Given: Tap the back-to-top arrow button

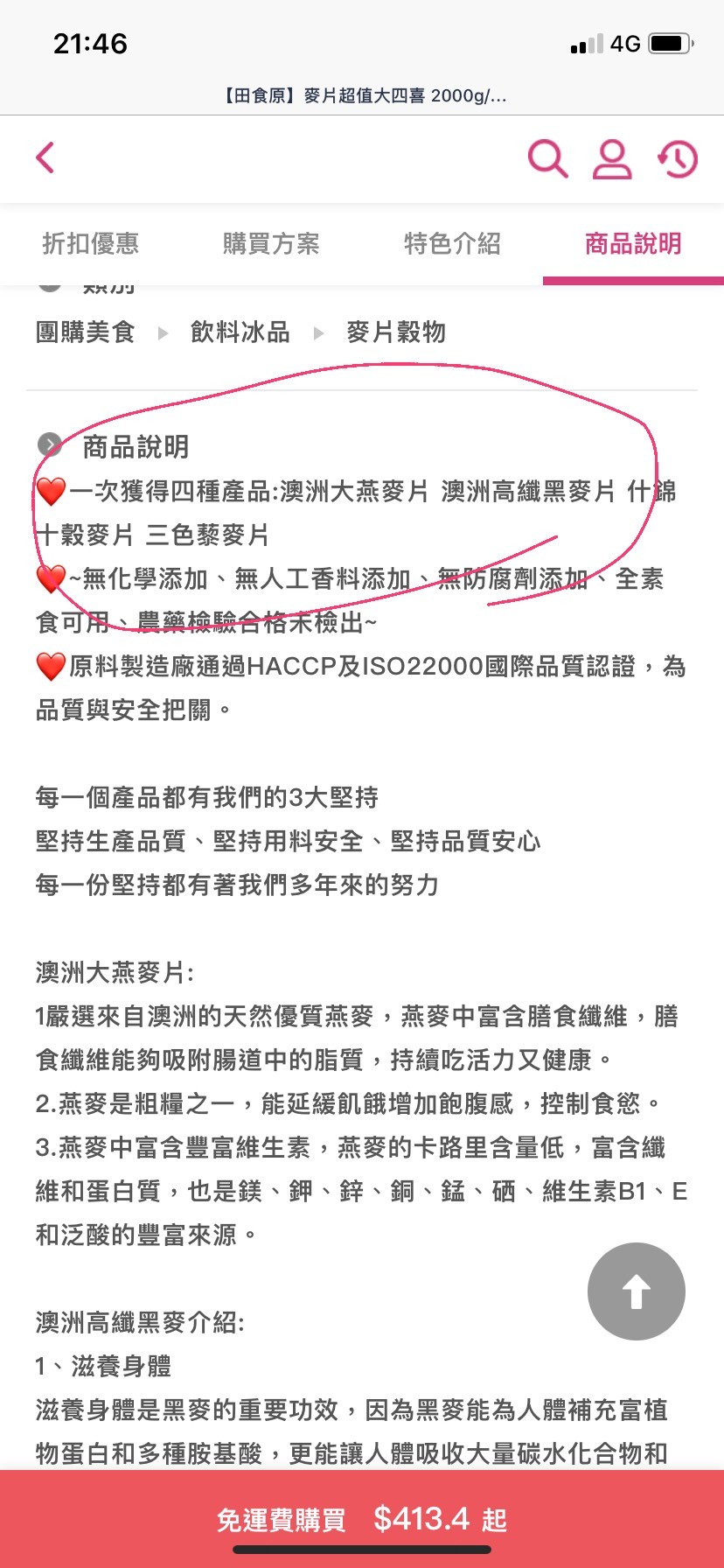Looking at the screenshot, I should click(637, 1291).
